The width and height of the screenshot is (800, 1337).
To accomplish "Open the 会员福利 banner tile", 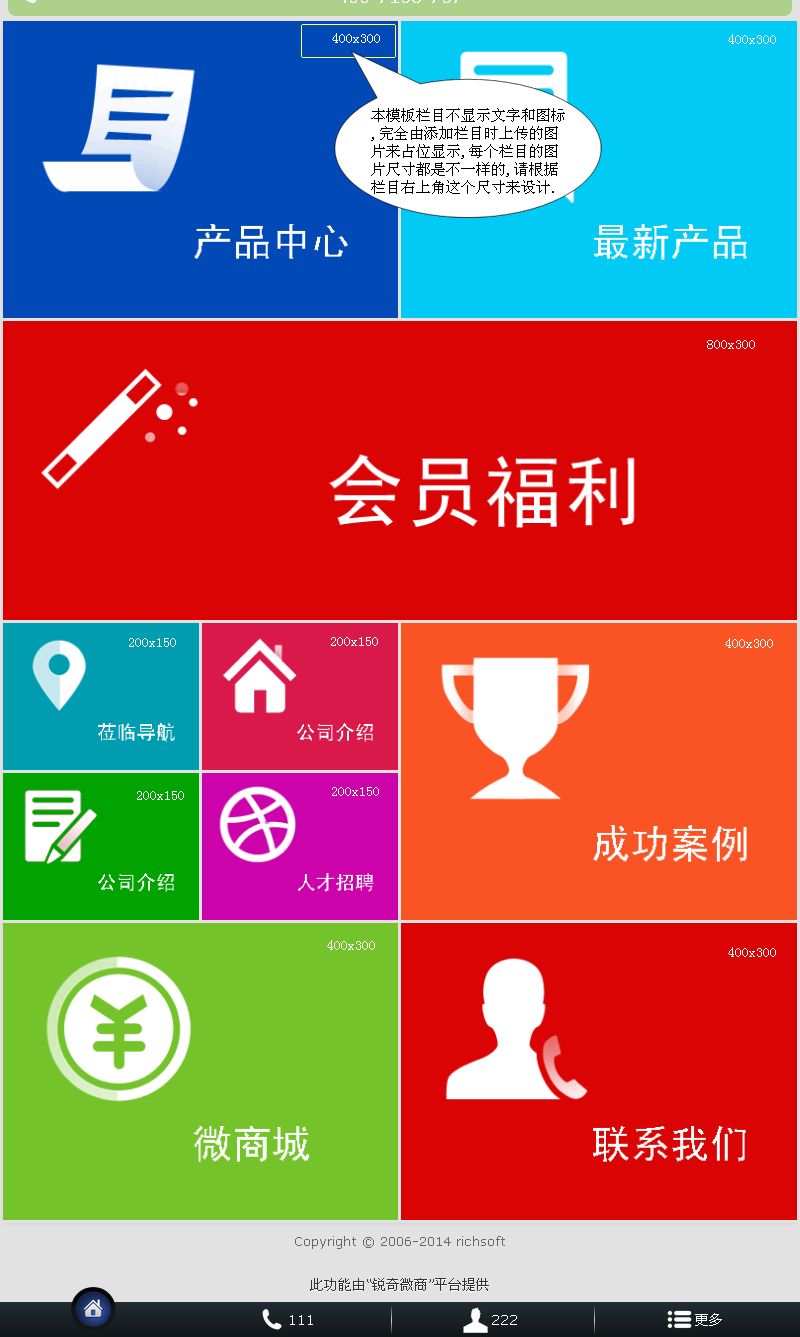I will (400, 470).
